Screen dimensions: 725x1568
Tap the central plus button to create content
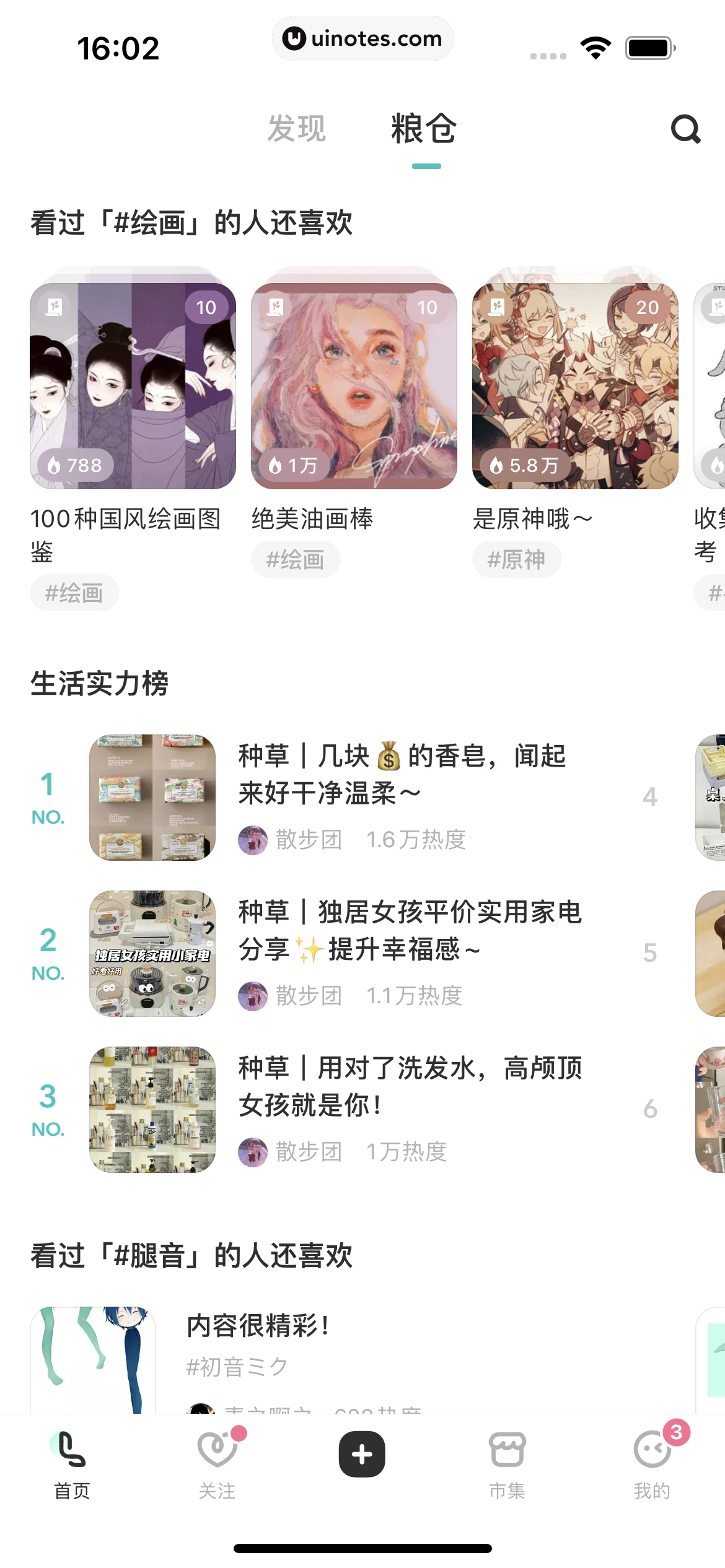point(362,1453)
